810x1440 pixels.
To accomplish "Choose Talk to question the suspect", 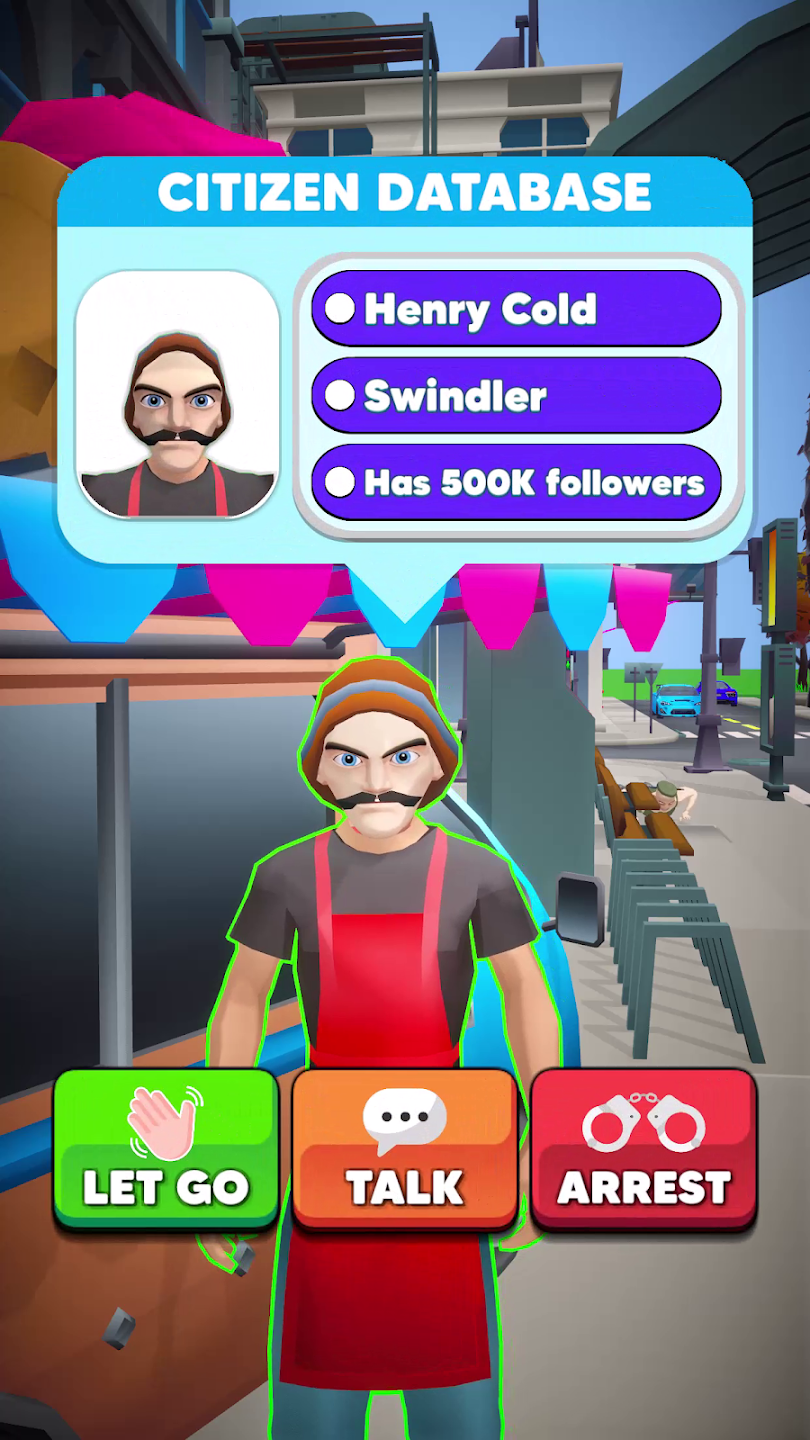I will tap(405, 1149).
